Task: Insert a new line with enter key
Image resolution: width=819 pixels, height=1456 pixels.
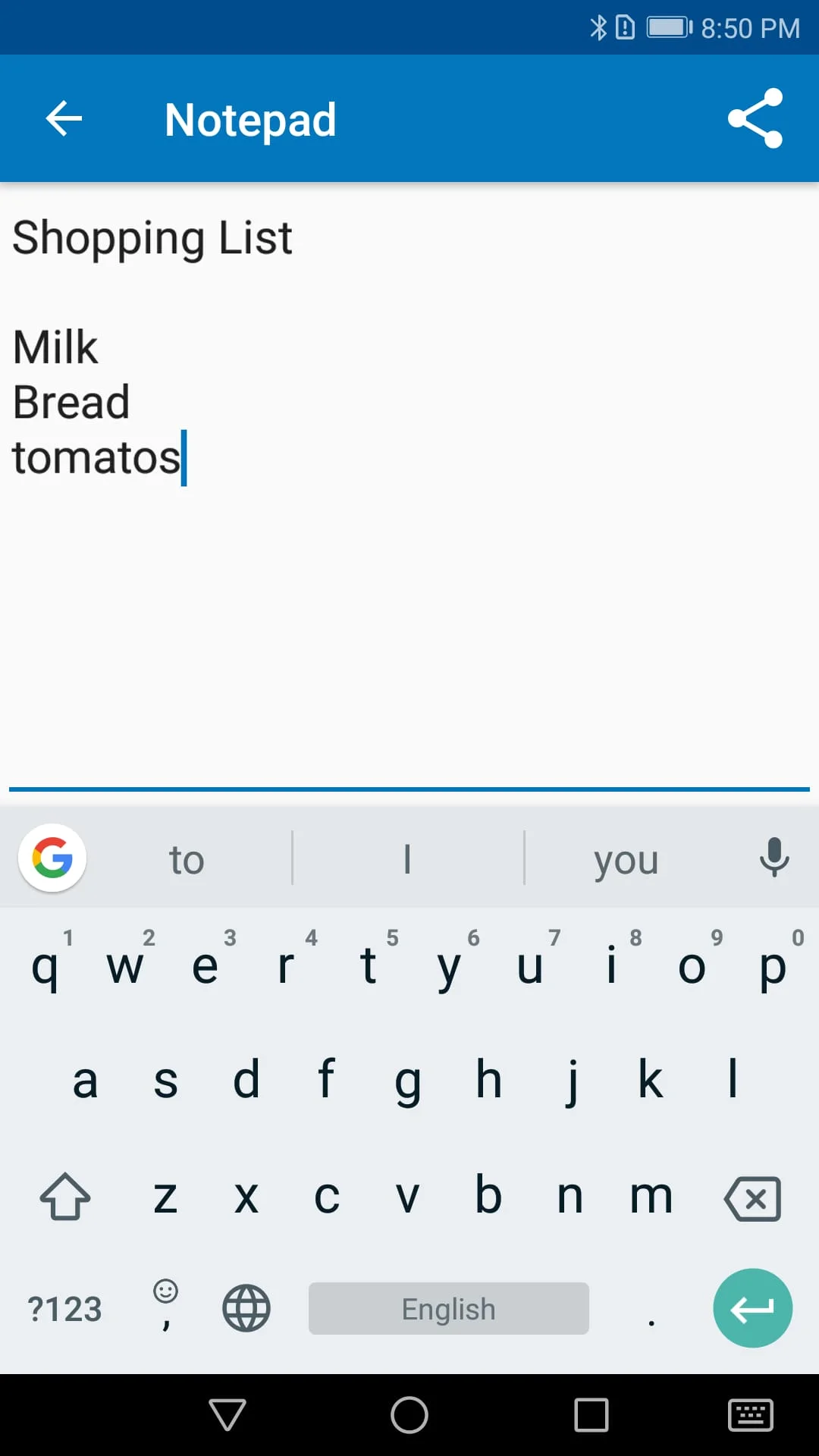Action: point(752,1308)
